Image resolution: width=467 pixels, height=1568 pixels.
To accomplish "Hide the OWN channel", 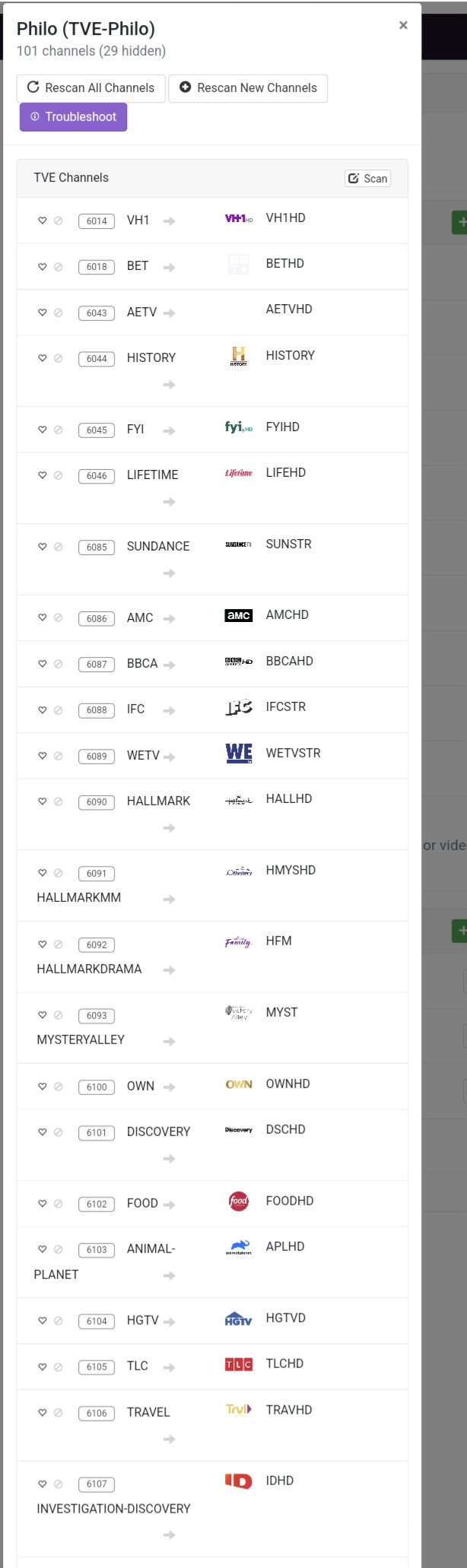I will pos(58,1087).
